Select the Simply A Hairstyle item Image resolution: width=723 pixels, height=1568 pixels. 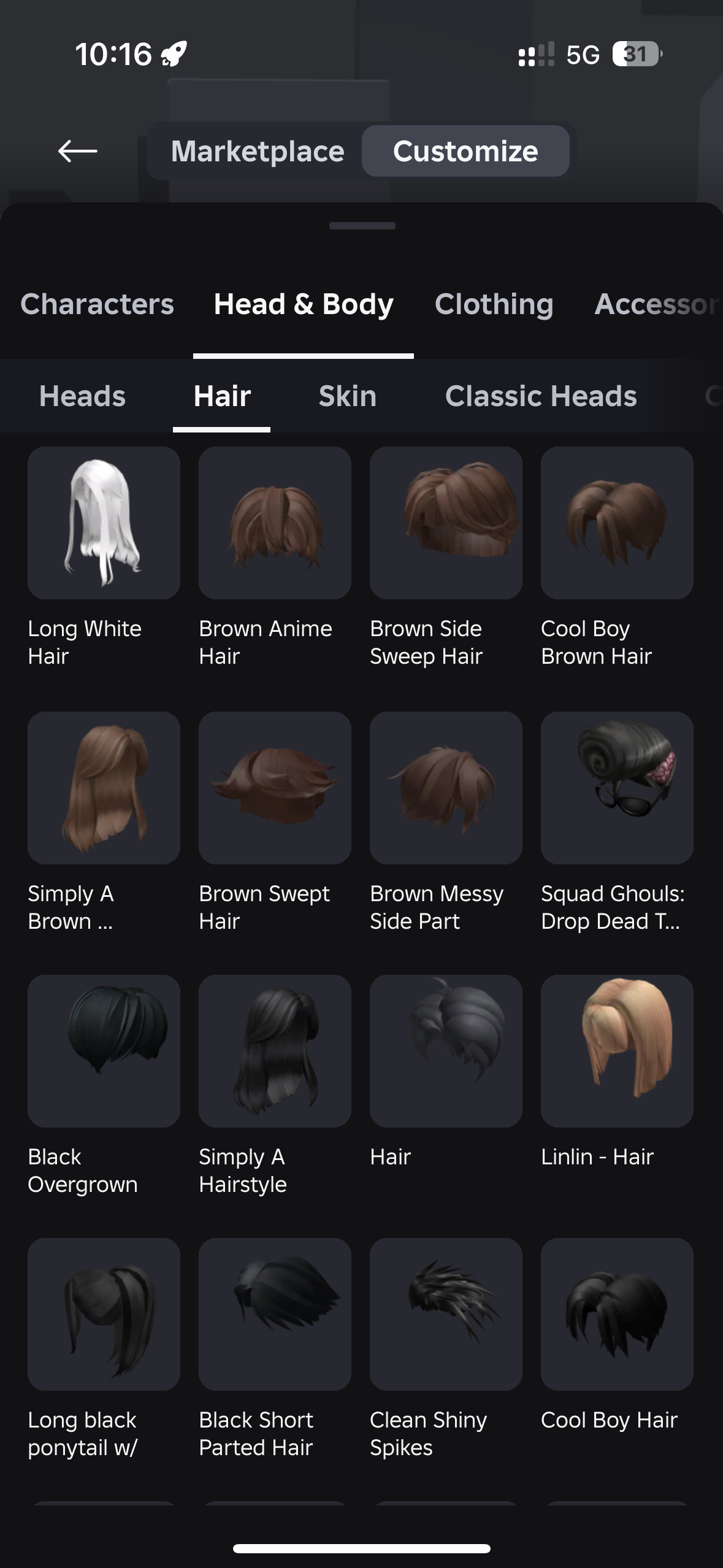tap(275, 1051)
